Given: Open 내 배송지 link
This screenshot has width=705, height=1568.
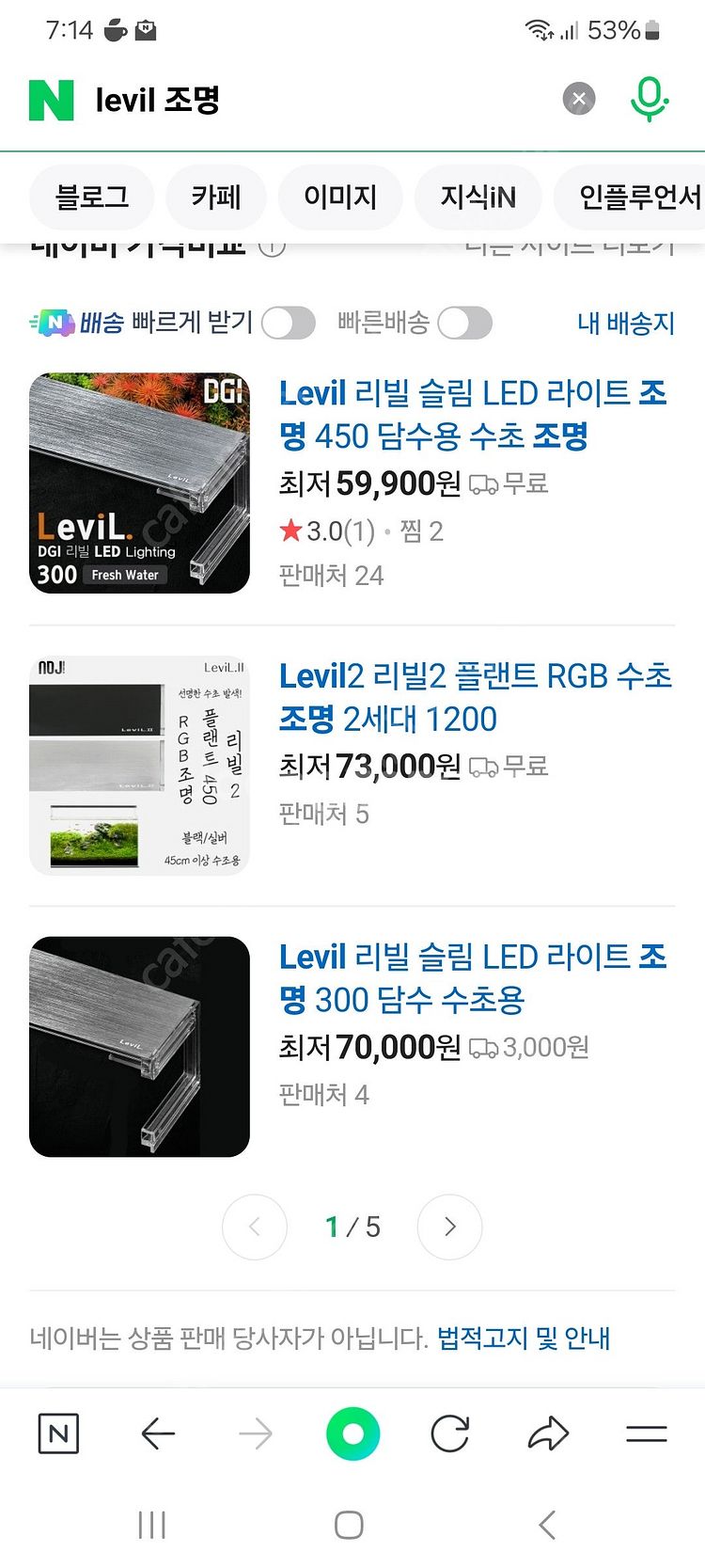Looking at the screenshot, I should point(626,323).
